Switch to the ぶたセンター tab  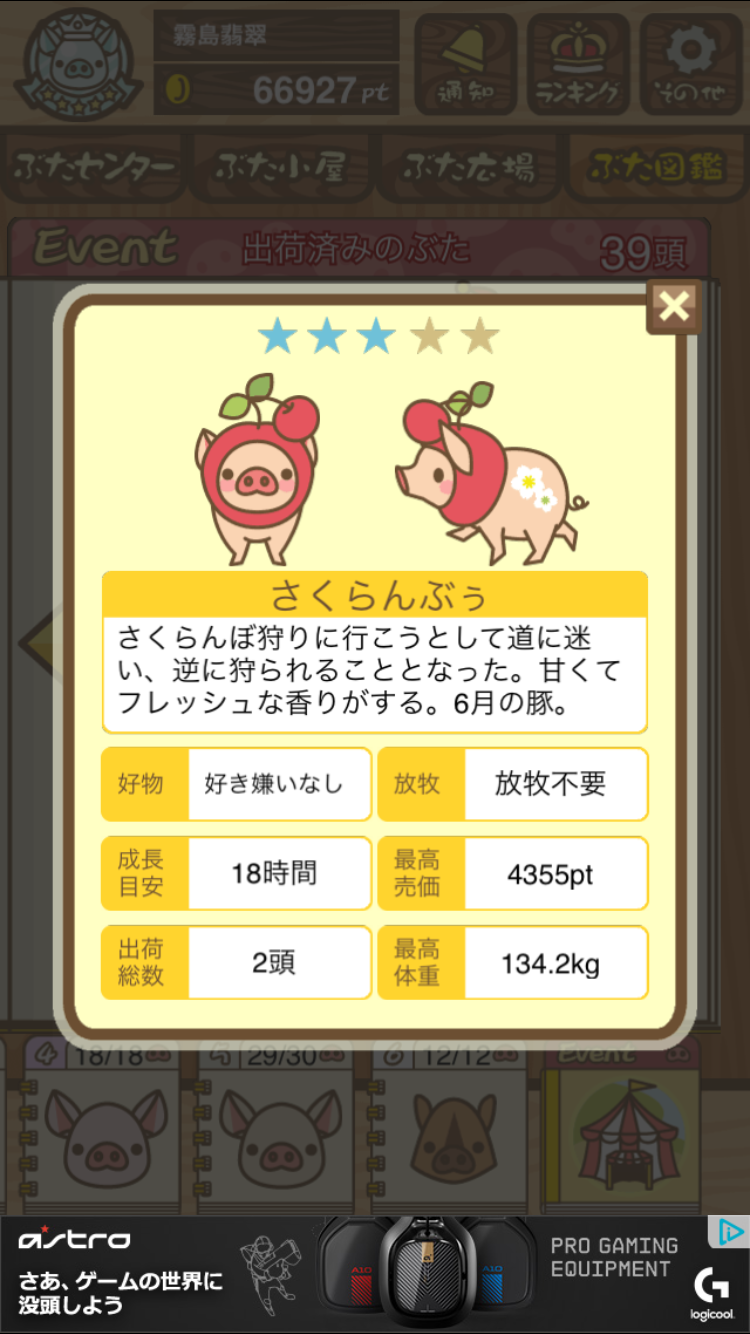[x=95, y=168]
